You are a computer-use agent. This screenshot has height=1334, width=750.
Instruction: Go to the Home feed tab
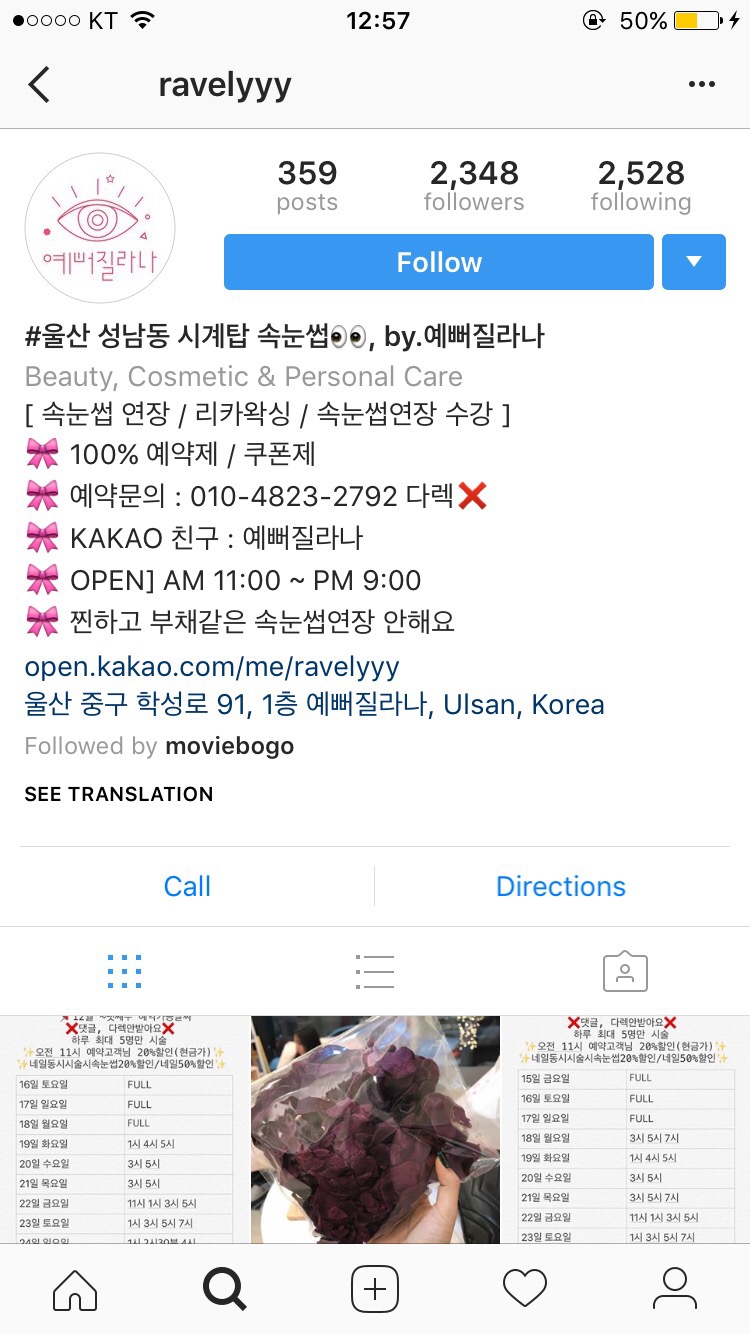pyautogui.click(x=75, y=1288)
